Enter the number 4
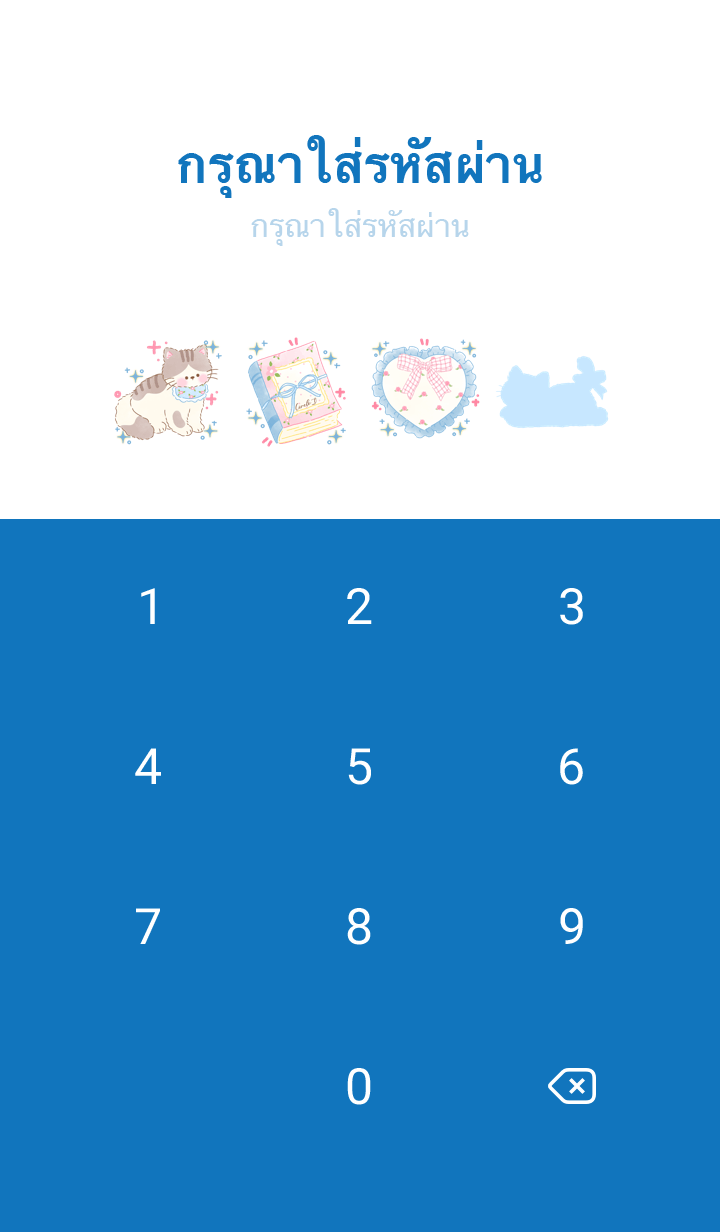 tap(148, 767)
